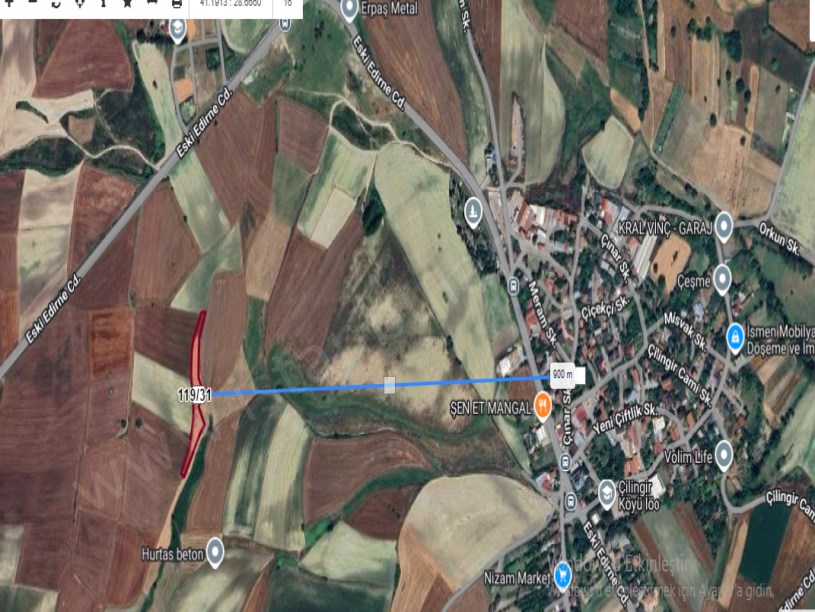This screenshot has height=612, width=815.
Task: Open the ŞEN ET MANGAL restaurant marker
Action: point(543,406)
